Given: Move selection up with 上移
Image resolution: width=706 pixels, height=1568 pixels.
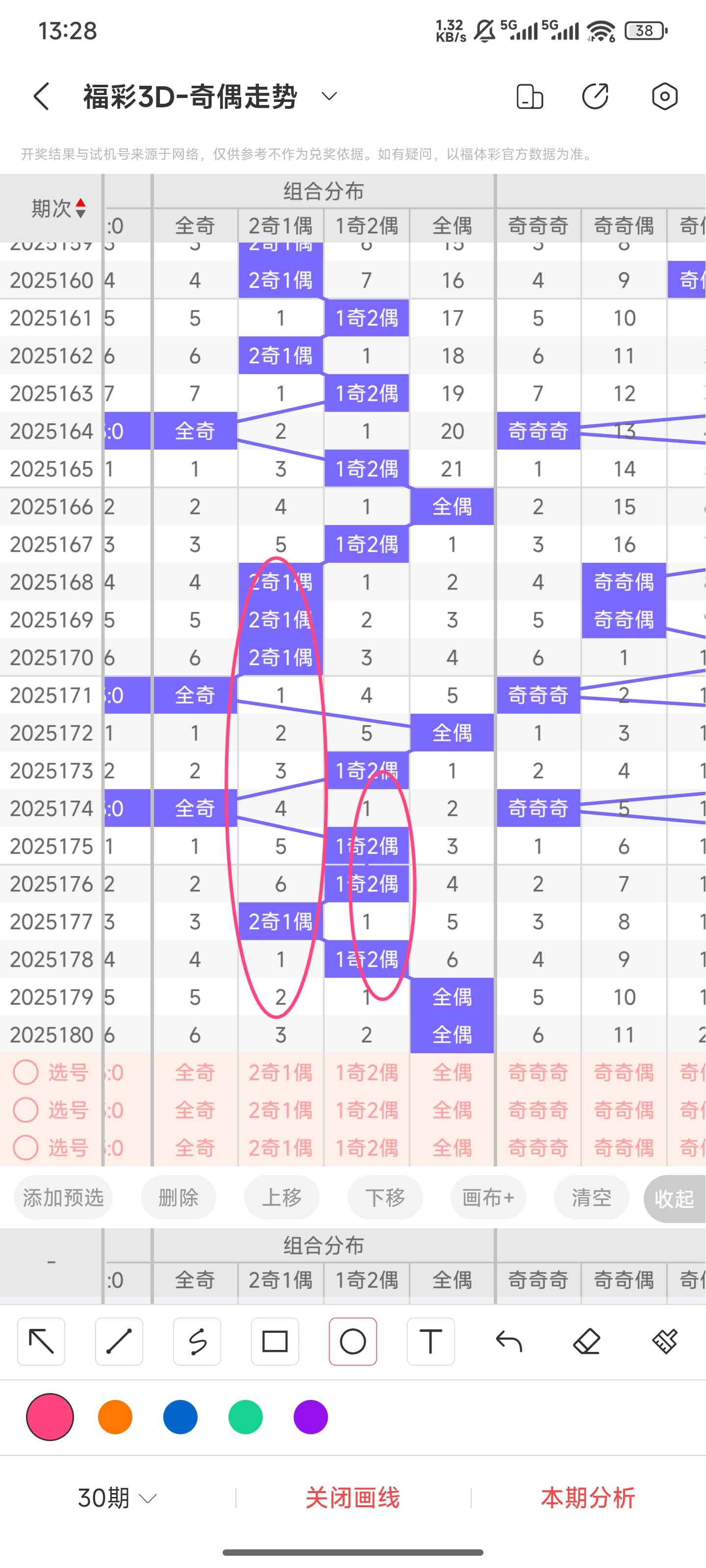Looking at the screenshot, I should pos(281,1198).
